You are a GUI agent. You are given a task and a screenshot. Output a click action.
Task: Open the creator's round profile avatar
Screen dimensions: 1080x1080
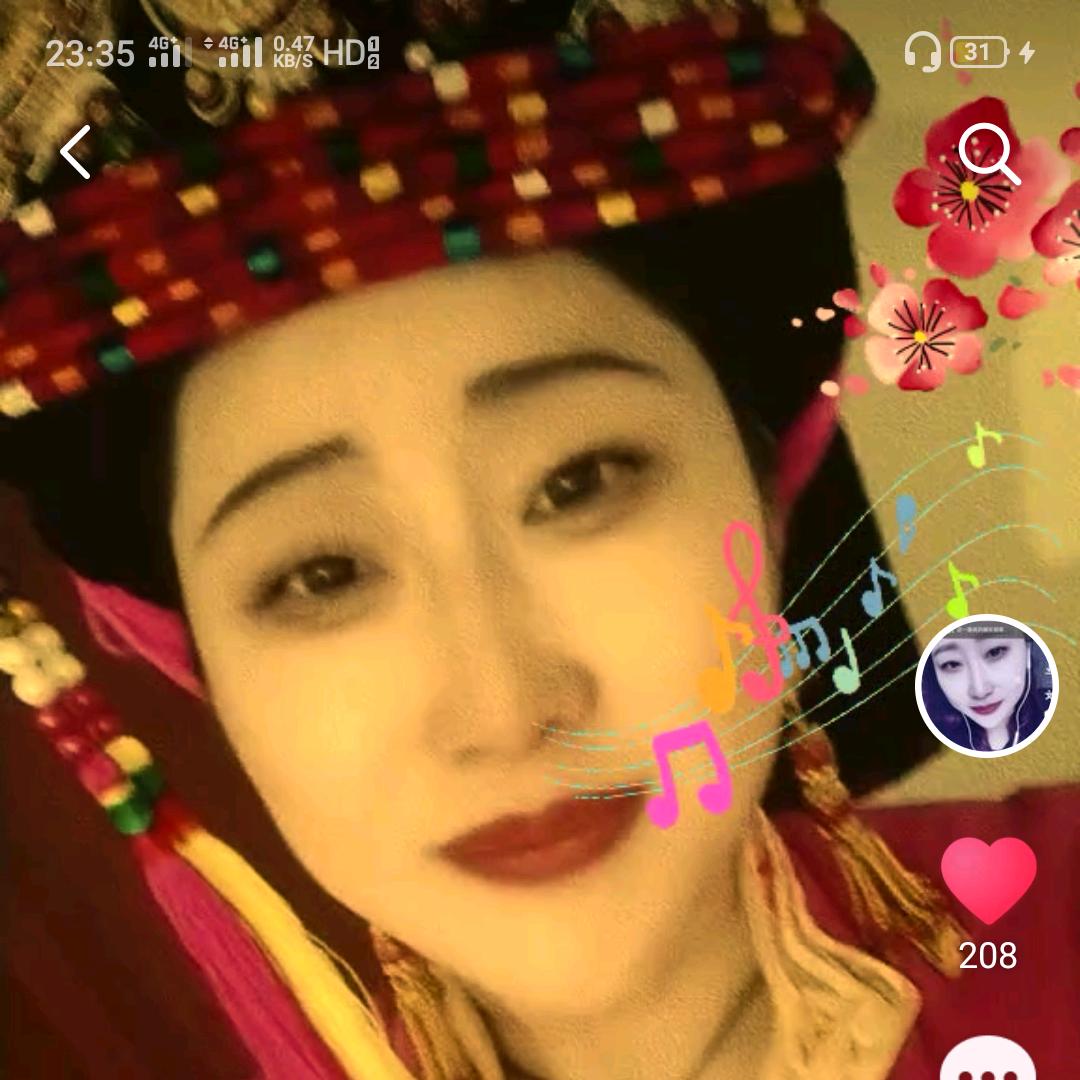(986, 685)
